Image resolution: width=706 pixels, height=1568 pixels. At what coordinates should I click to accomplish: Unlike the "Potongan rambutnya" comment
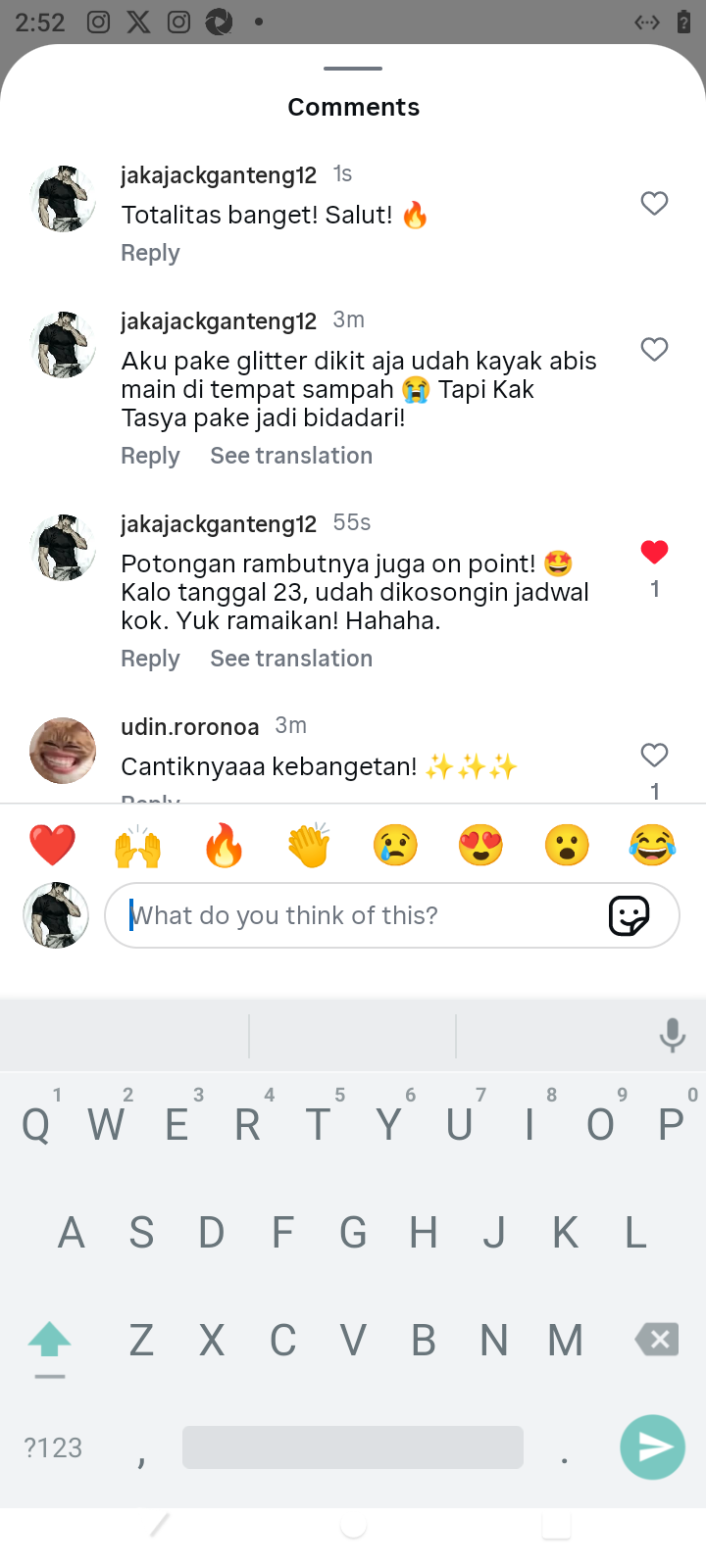tap(654, 553)
